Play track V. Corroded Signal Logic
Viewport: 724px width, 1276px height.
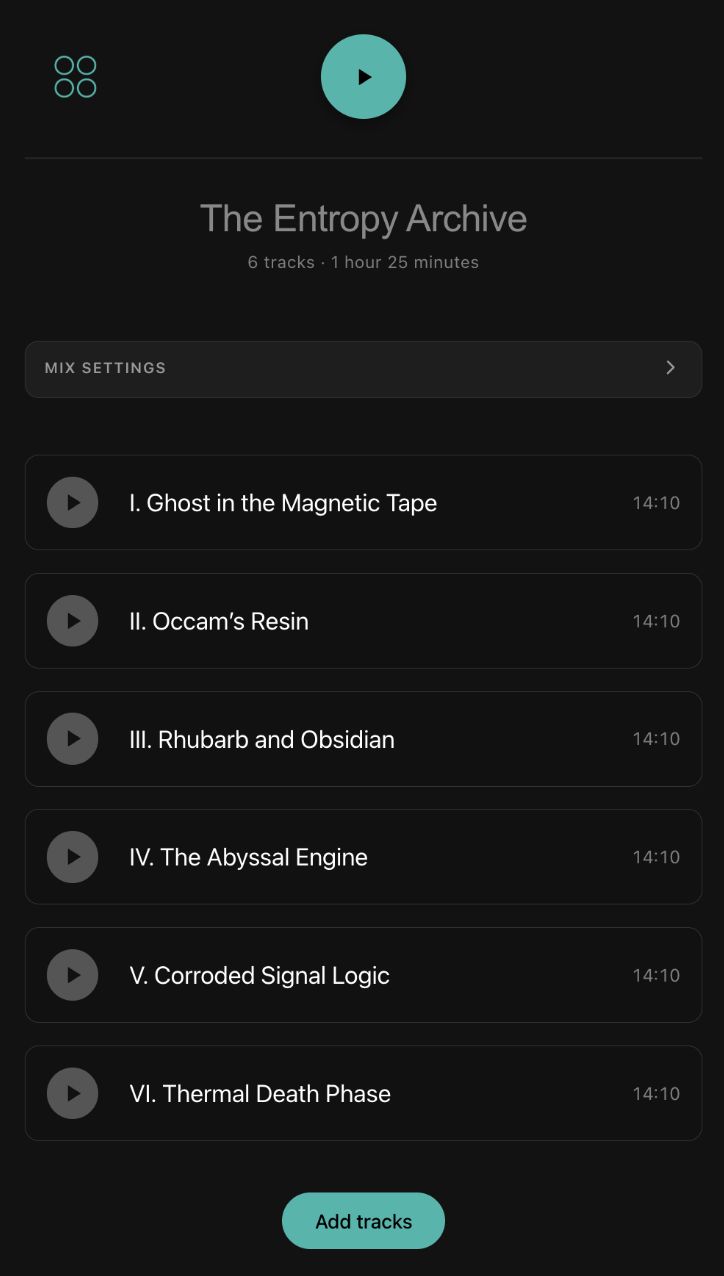point(71,974)
